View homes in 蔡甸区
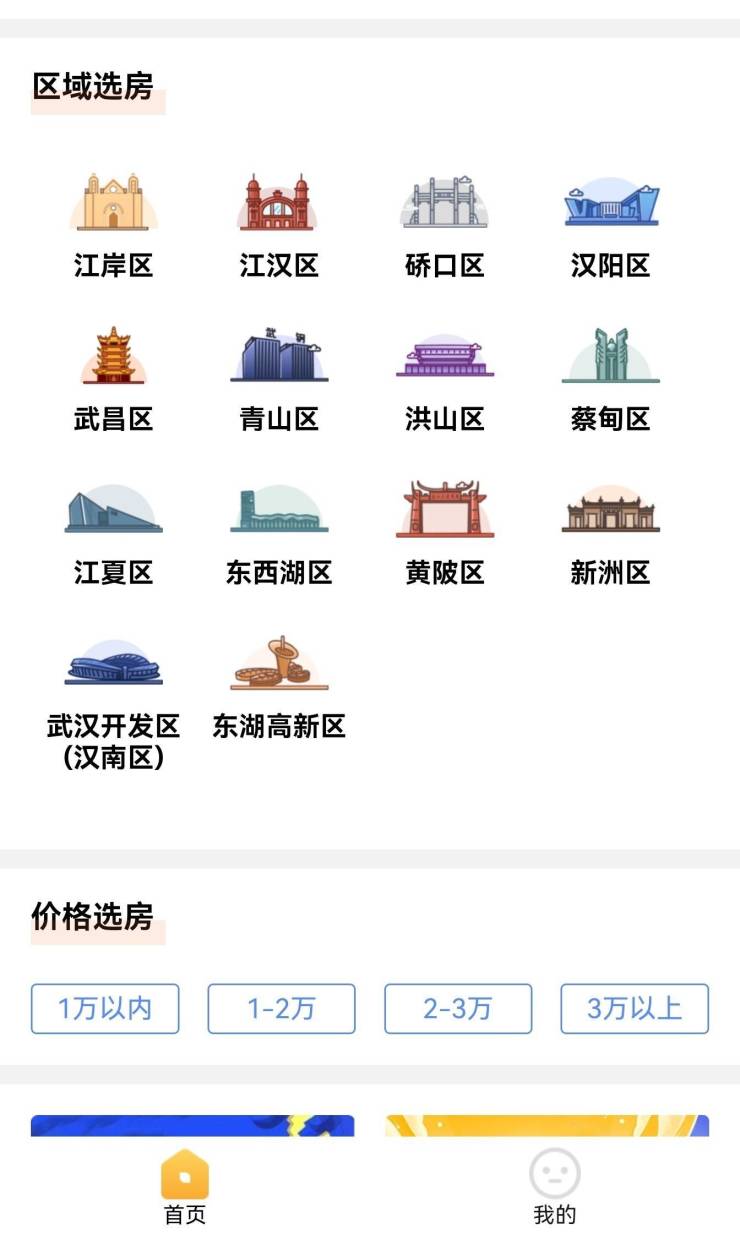Viewport: 740px width, 1240px height. (611, 379)
